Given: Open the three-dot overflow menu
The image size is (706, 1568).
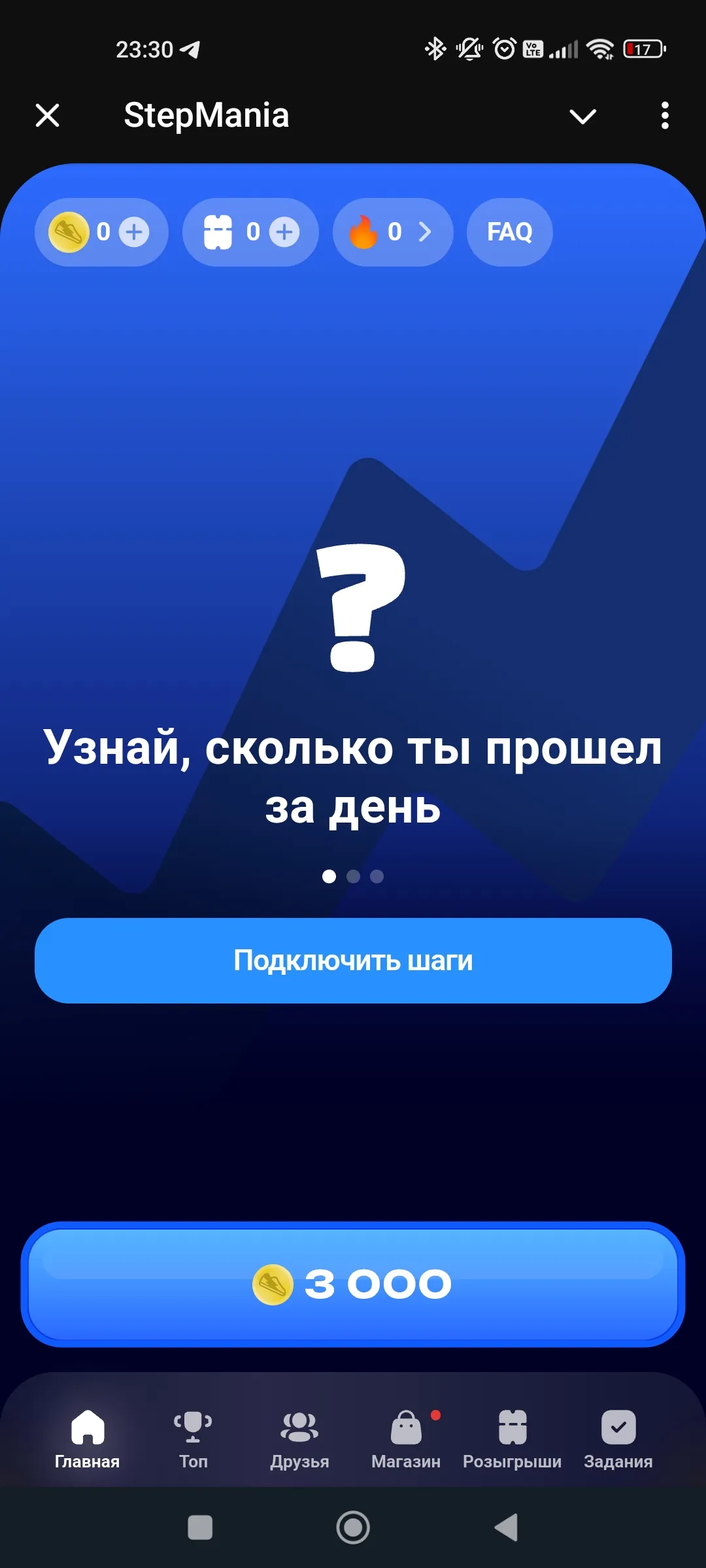Looking at the screenshot, I should coord(665,116).
